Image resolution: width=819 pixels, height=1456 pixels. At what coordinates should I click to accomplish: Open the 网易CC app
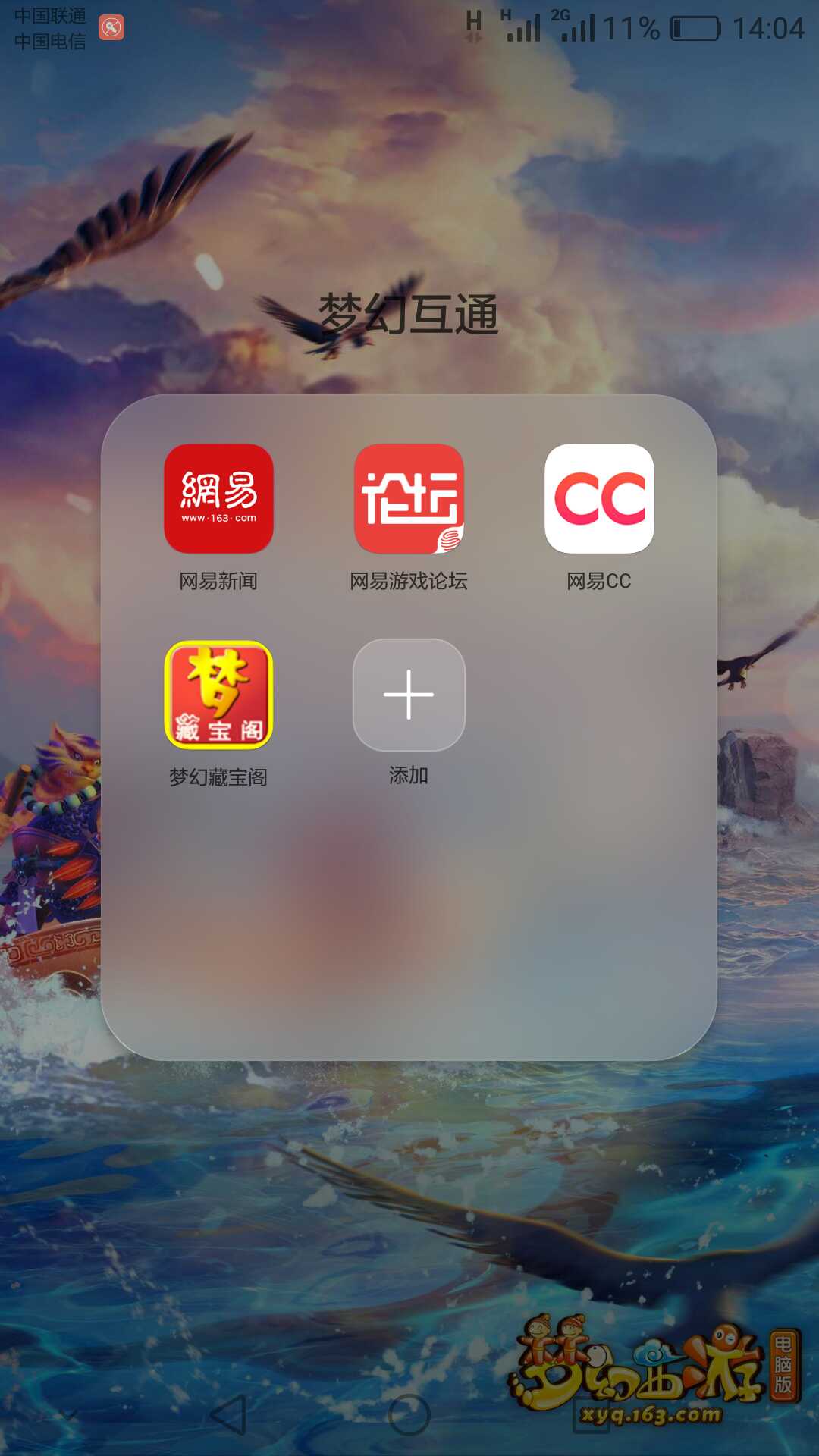tap(599, 498)
